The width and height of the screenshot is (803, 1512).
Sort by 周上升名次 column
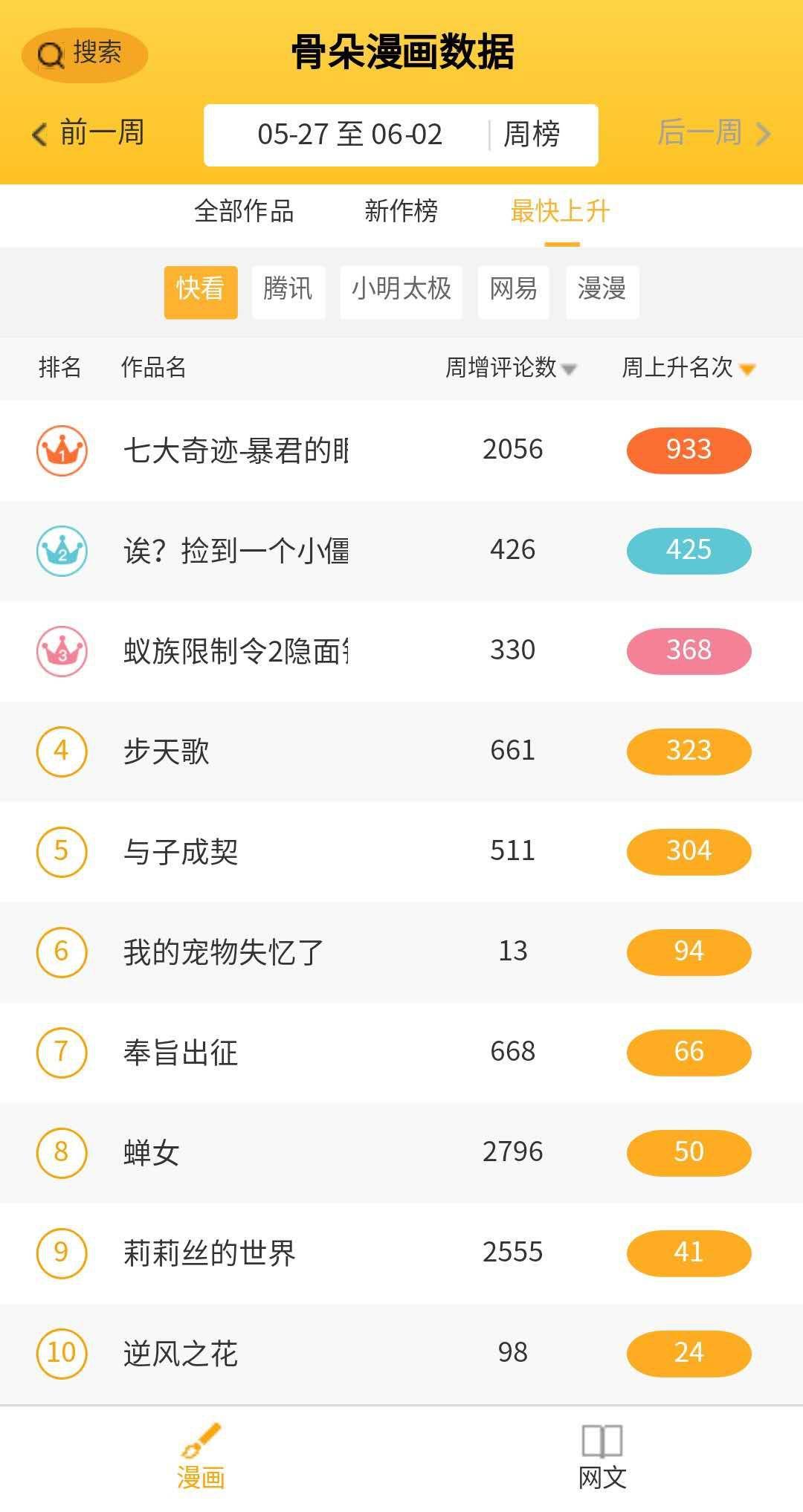tap(688, 367)
